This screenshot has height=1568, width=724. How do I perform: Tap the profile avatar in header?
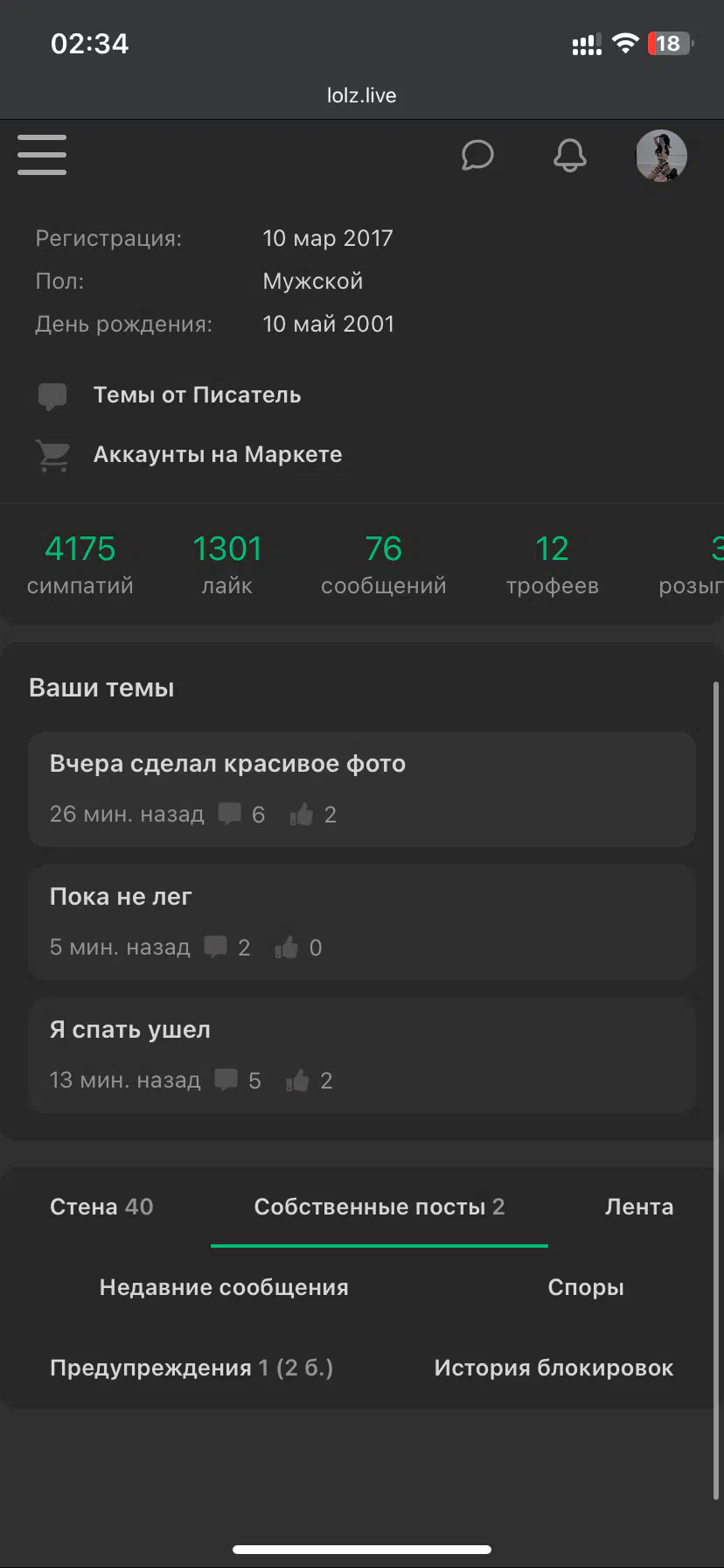[661, 156]
